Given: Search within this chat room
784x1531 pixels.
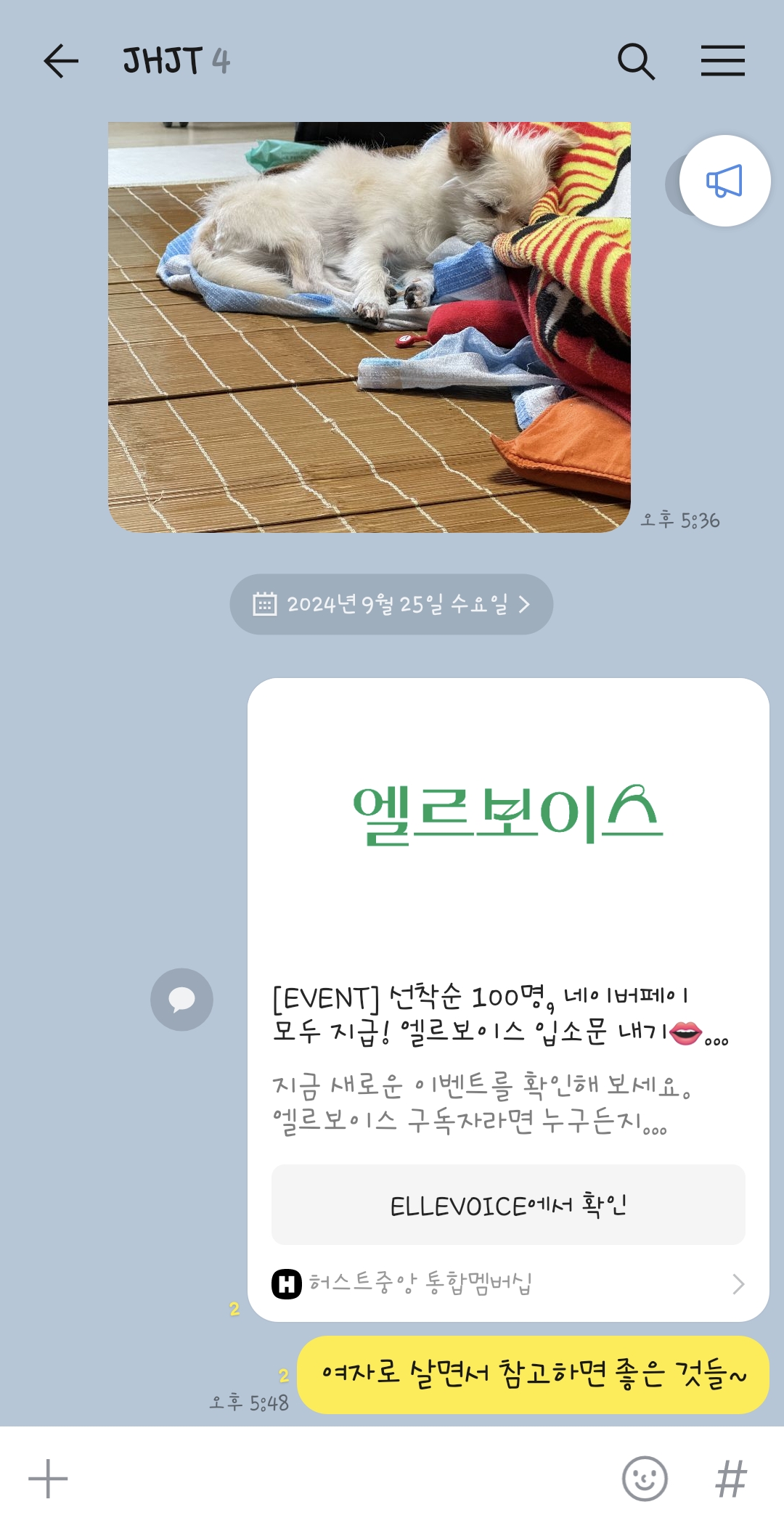Looking at the screenshot, I should [x=636, y=61].
